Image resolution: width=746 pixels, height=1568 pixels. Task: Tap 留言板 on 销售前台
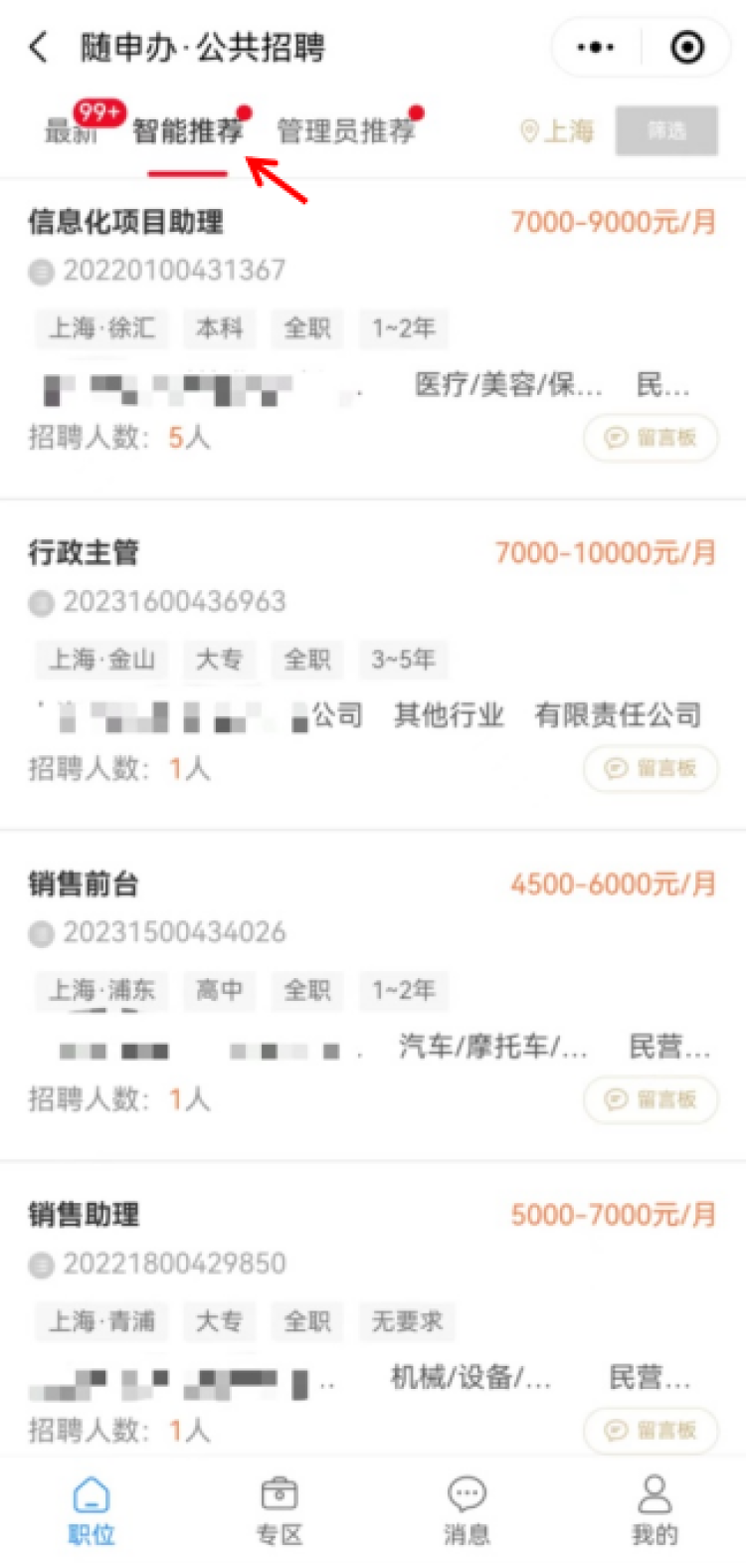651,1099
